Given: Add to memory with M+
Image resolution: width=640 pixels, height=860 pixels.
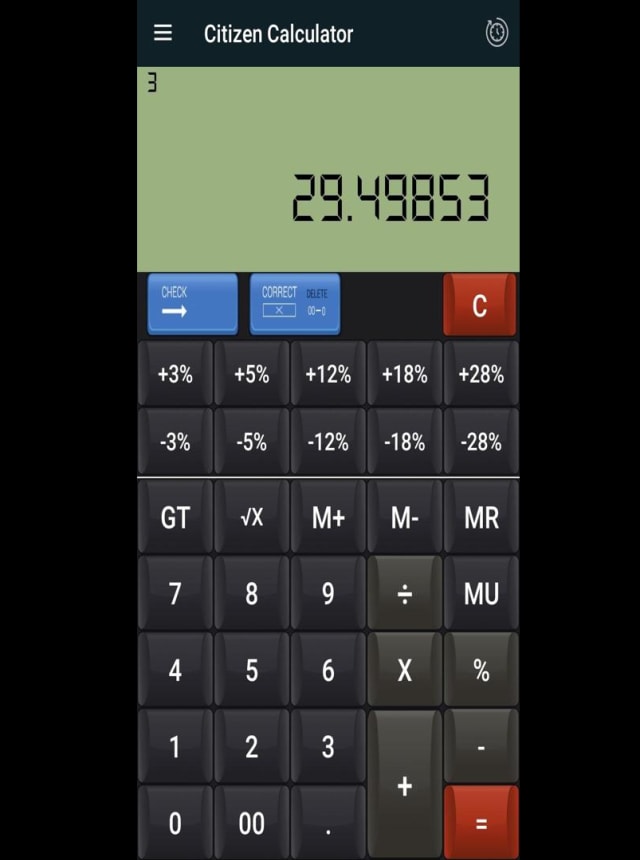Looking at the screenshot, I should [x=328, y=517].
